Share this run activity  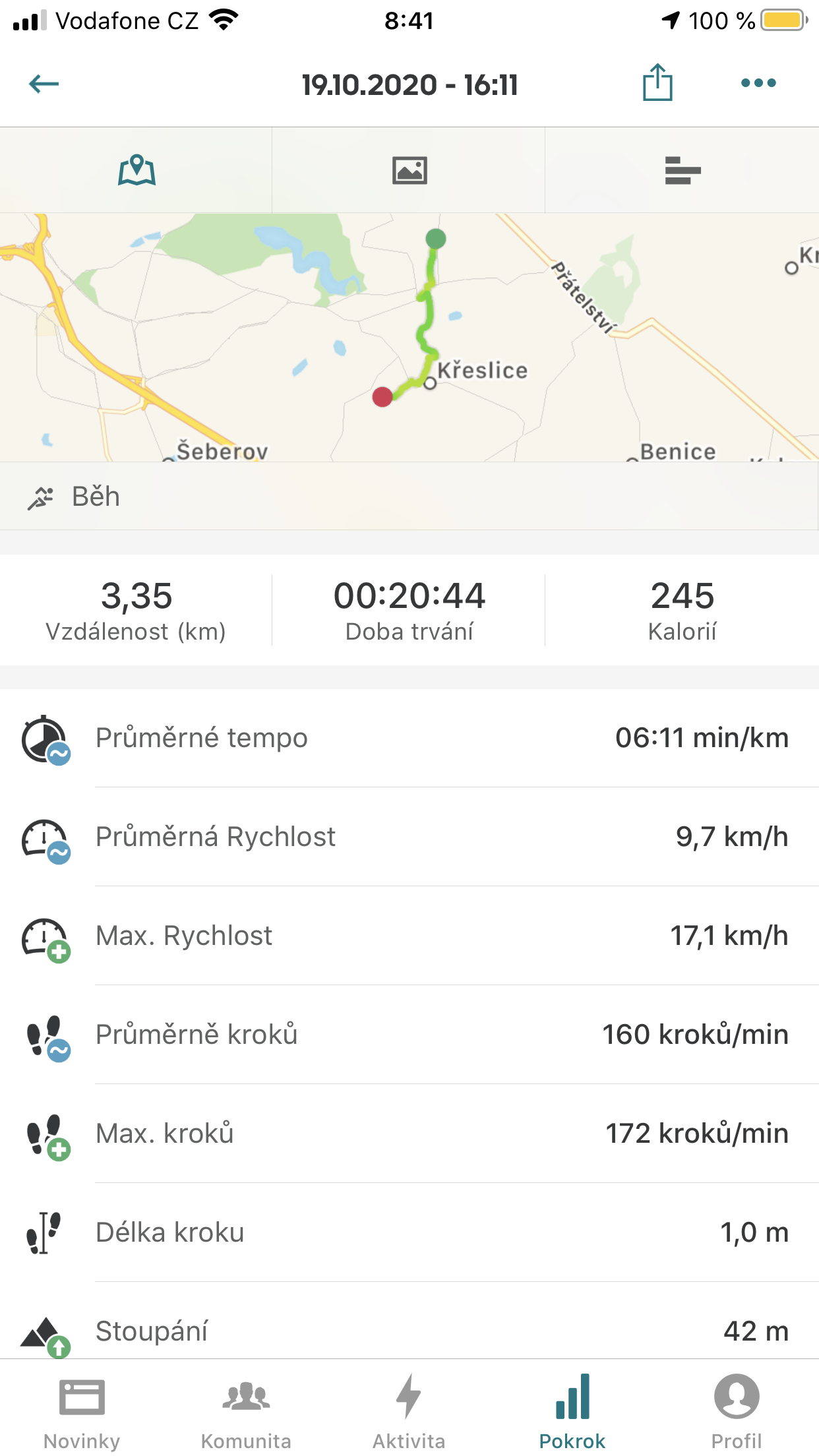point(657,82)
